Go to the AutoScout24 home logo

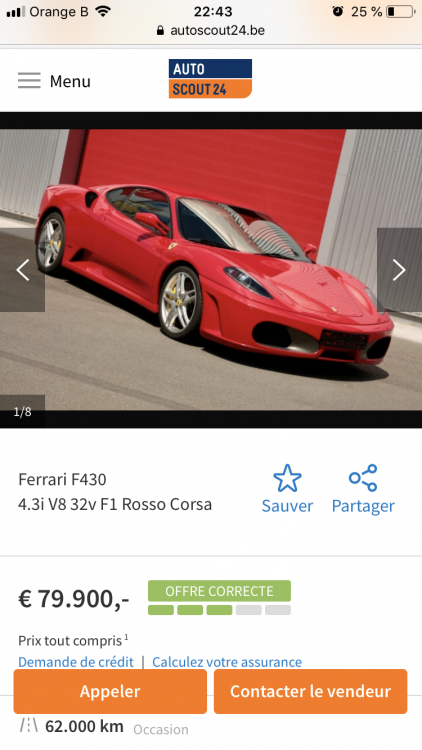pos(210,79)
